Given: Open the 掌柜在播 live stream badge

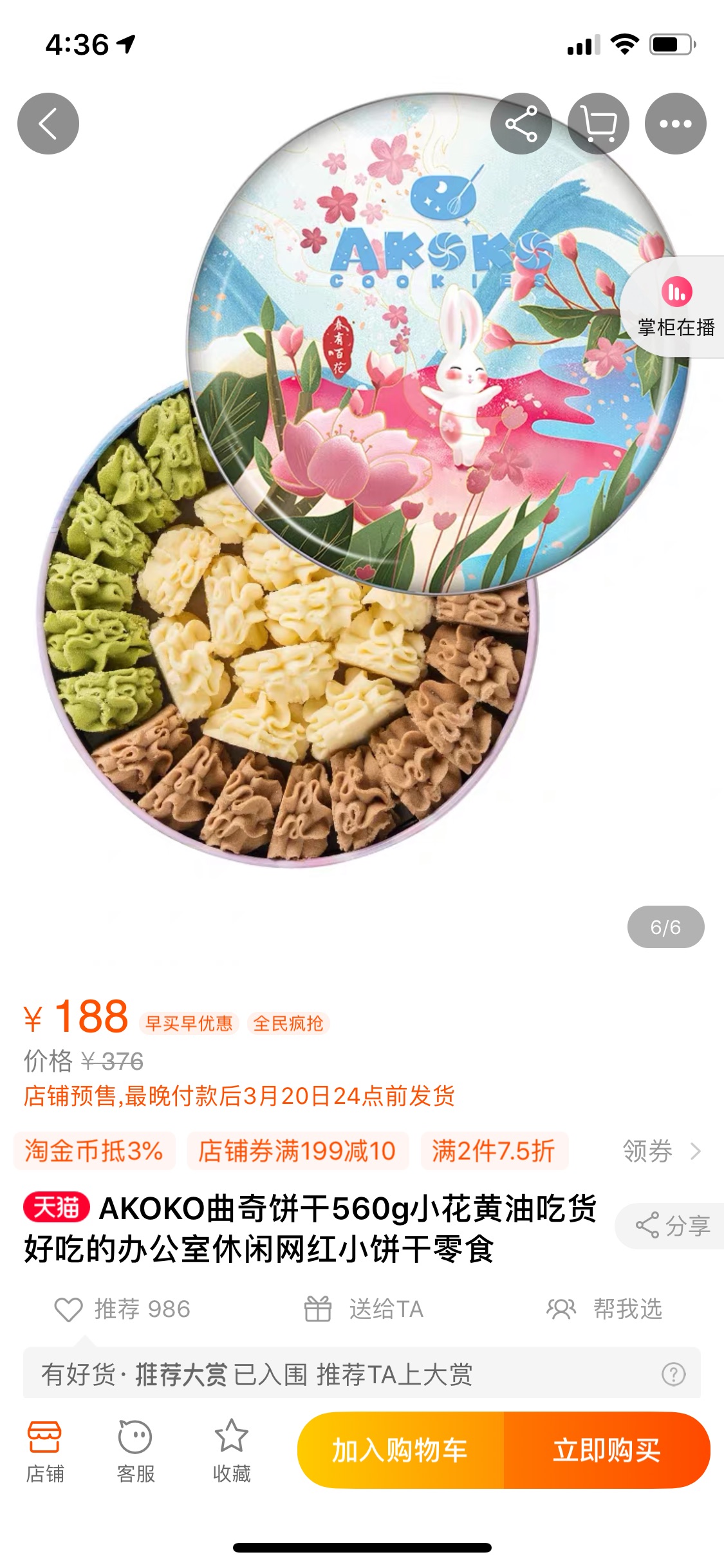Looking at the screenshot, I should coord(673,307).
